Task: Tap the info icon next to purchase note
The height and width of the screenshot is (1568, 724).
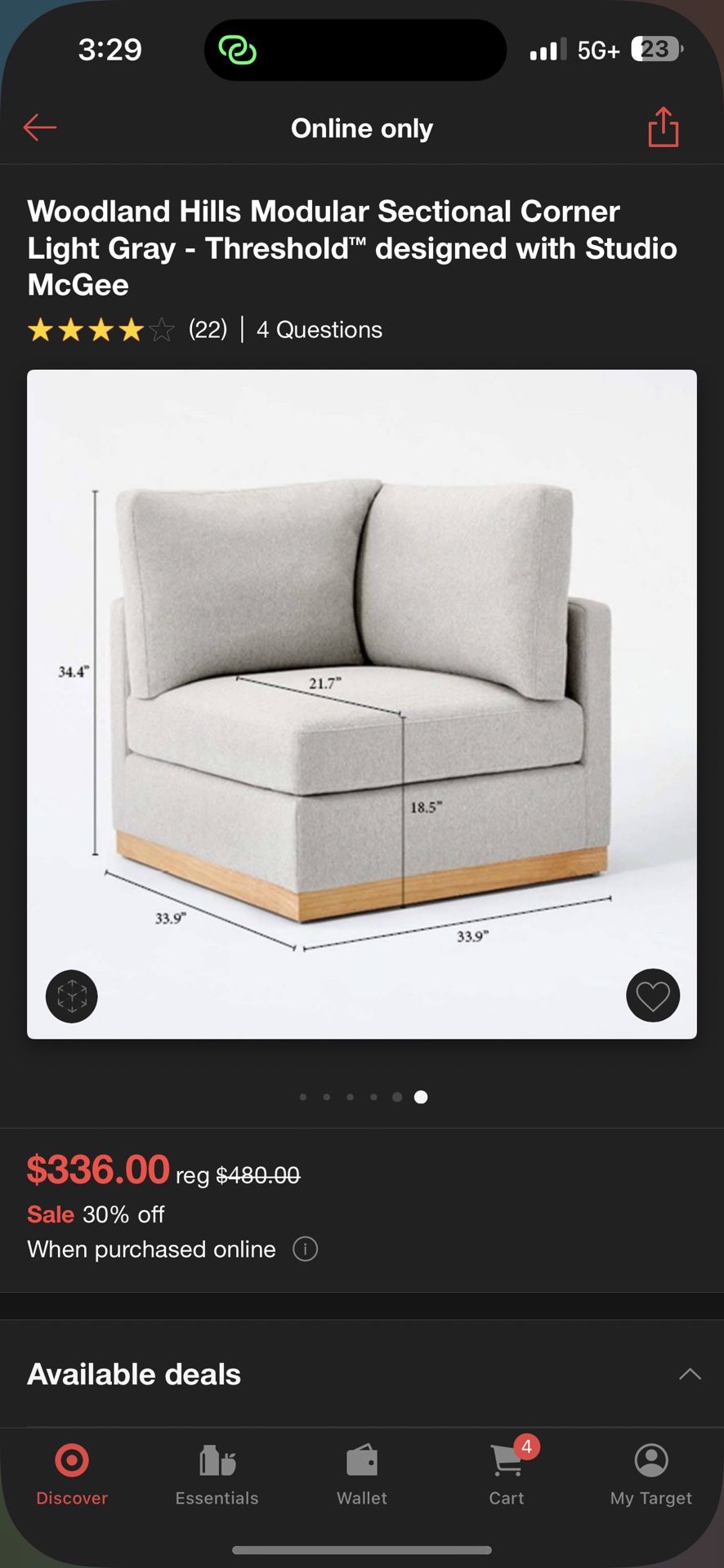Action: pyautogui.click(x=304, y=1249)
